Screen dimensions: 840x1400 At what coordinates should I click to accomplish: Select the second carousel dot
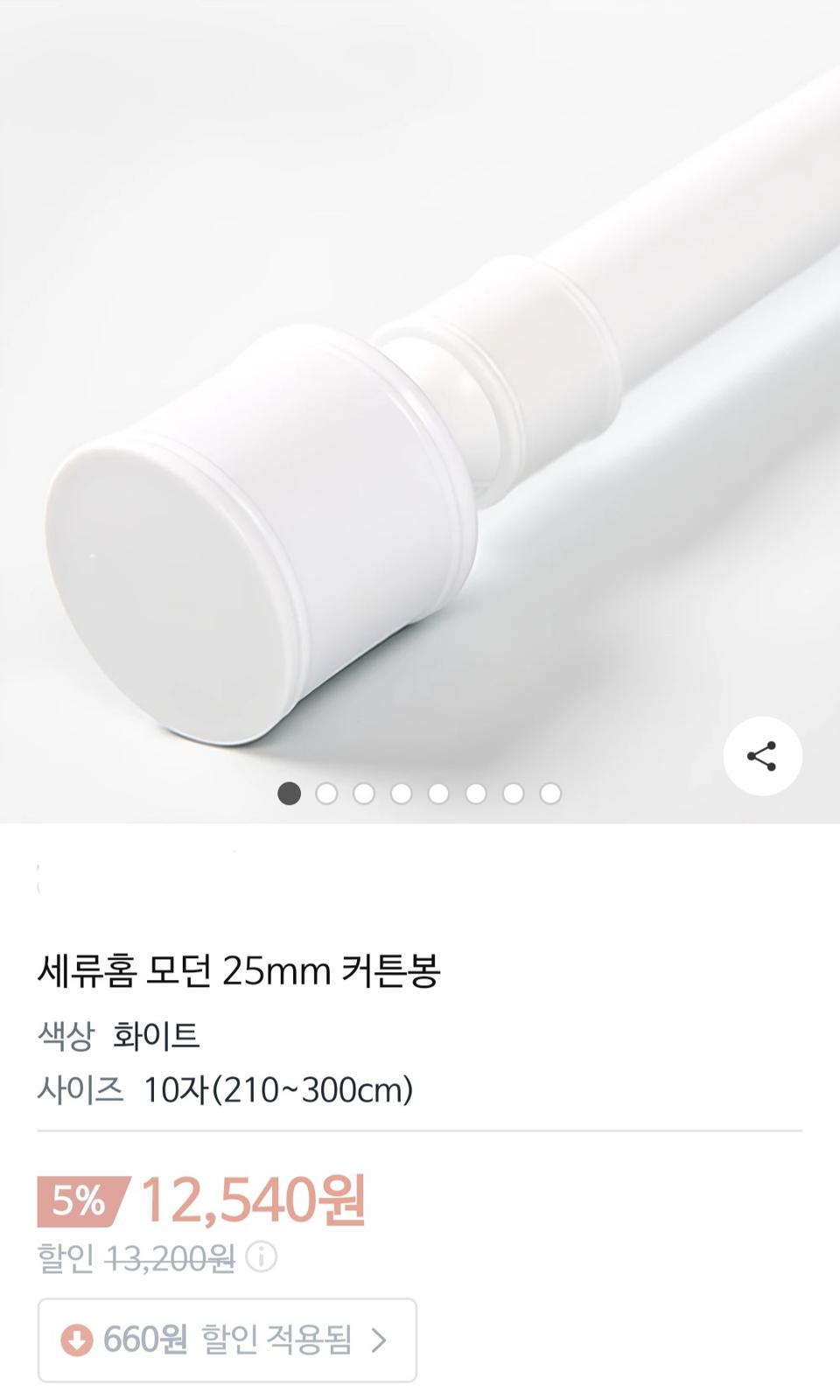pyautogui.click(x=326, y=792)
